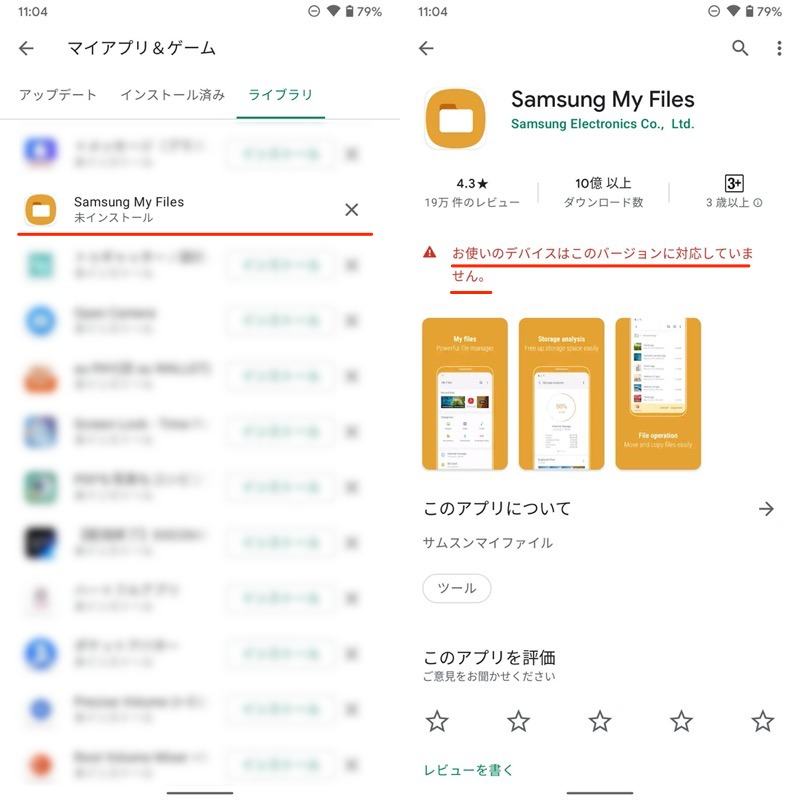Open the overflow menu on the app page
The height and width of the screenshot is (800, 800).
point(779,48)
